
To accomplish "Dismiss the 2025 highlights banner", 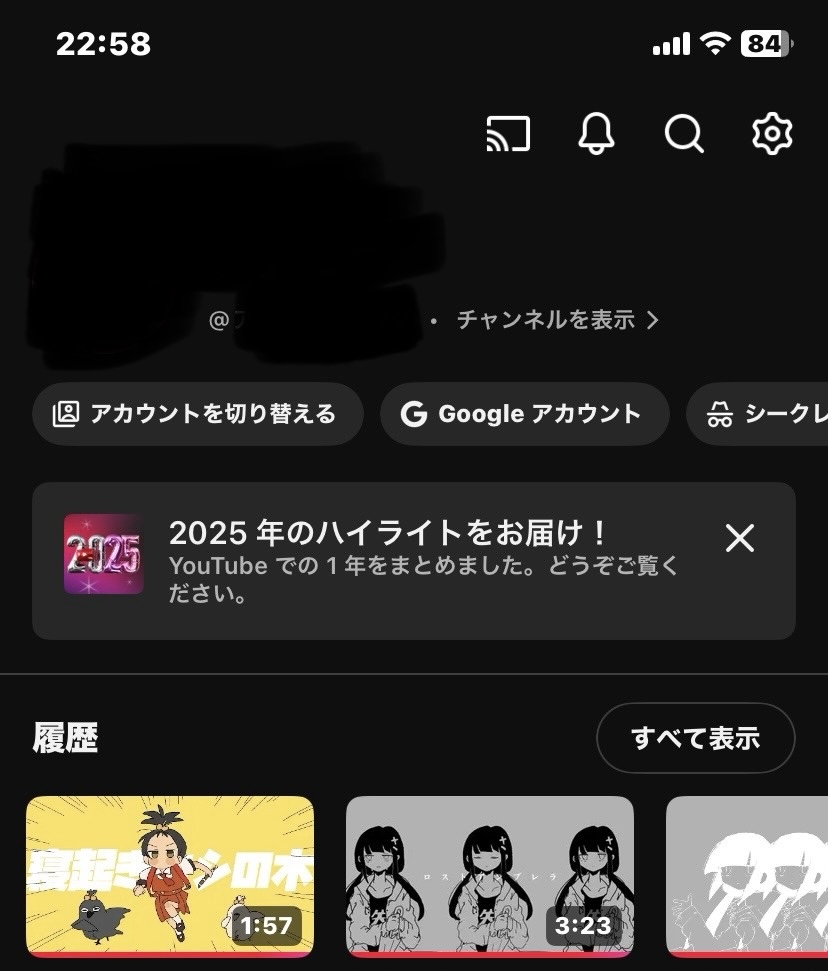I will (x=740, y=538).
